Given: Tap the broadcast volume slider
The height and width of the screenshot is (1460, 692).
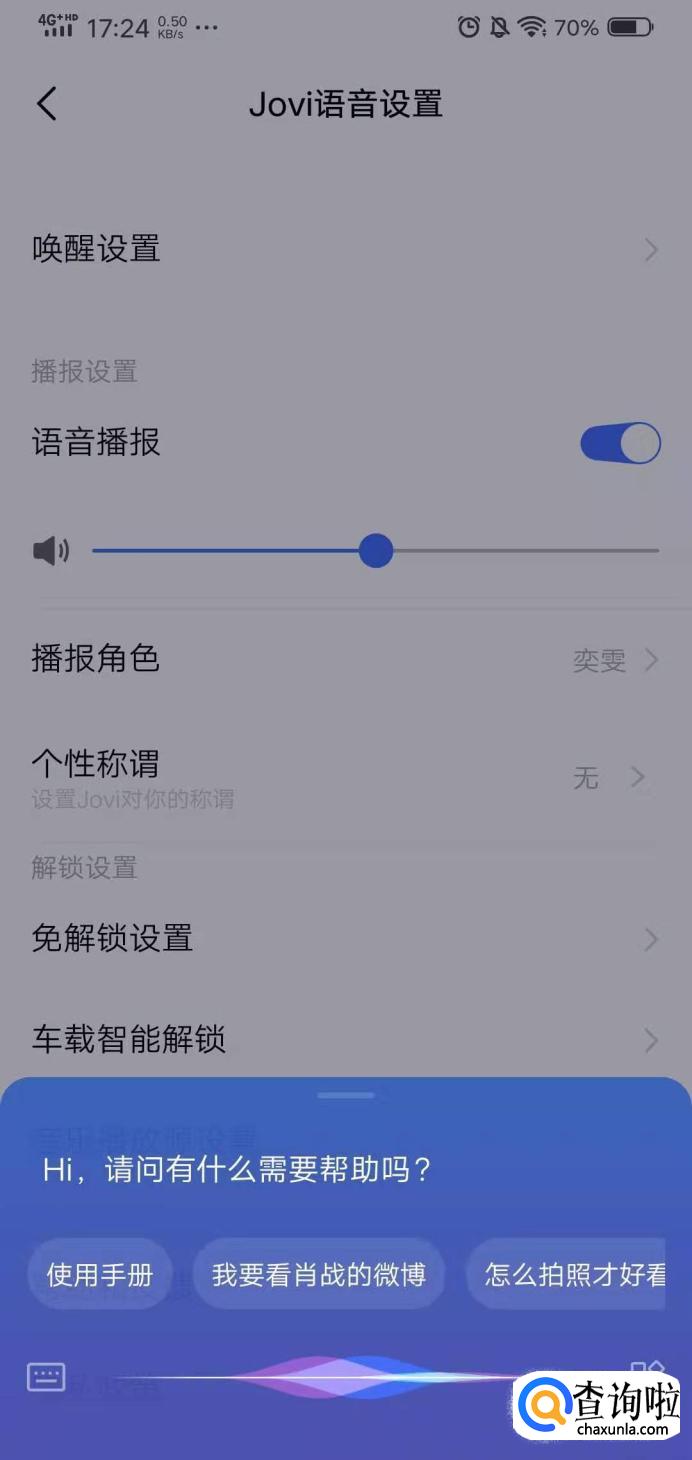Looking at the screenshot, I should (375, 550).
